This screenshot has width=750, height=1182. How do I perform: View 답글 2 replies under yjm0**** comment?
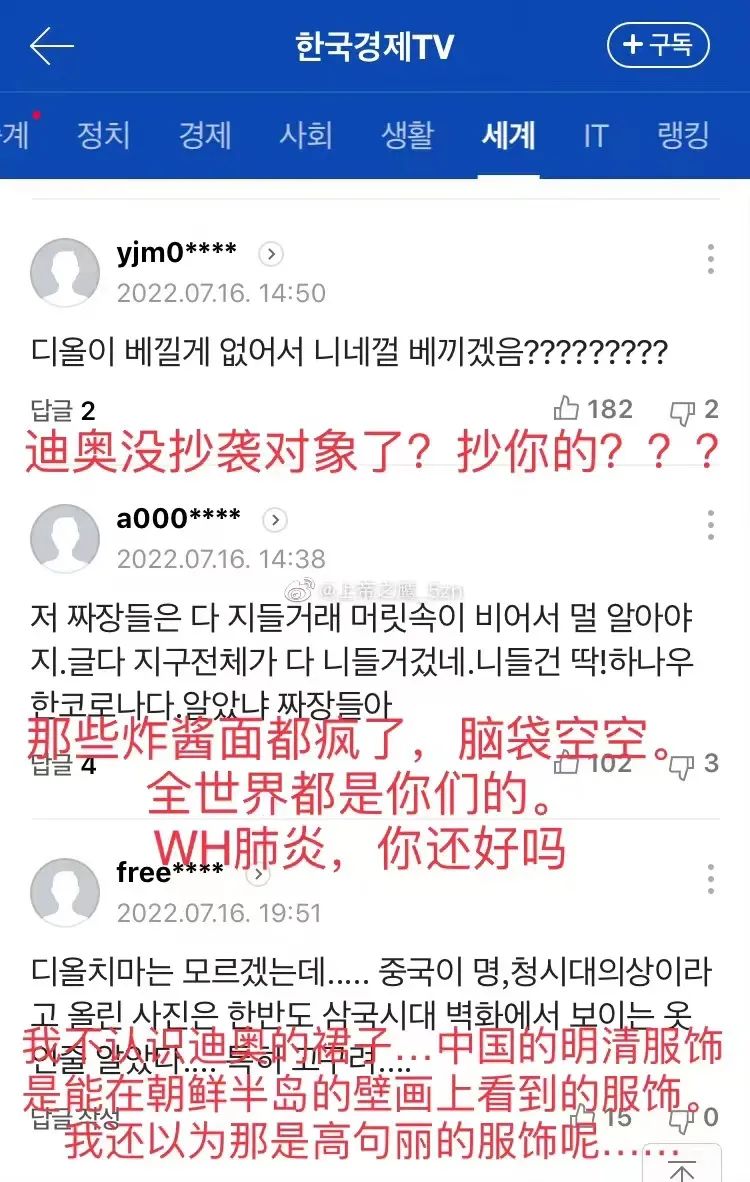pyautogui.click(x=62, y=410)
